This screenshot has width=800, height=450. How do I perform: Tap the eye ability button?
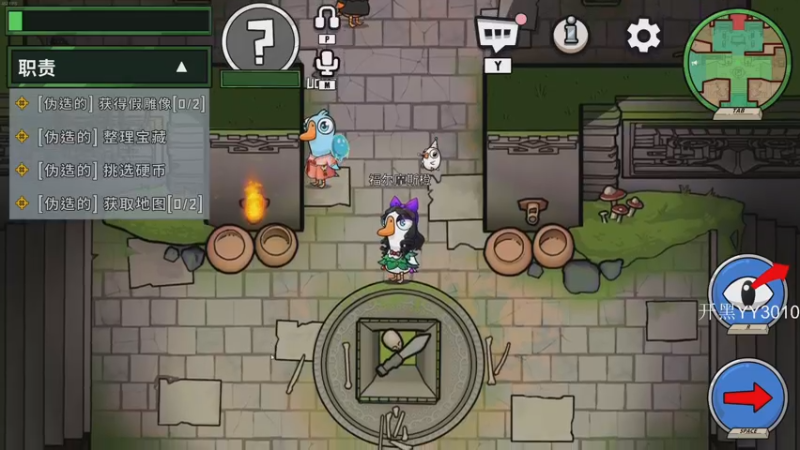click(x=748, y=293)
